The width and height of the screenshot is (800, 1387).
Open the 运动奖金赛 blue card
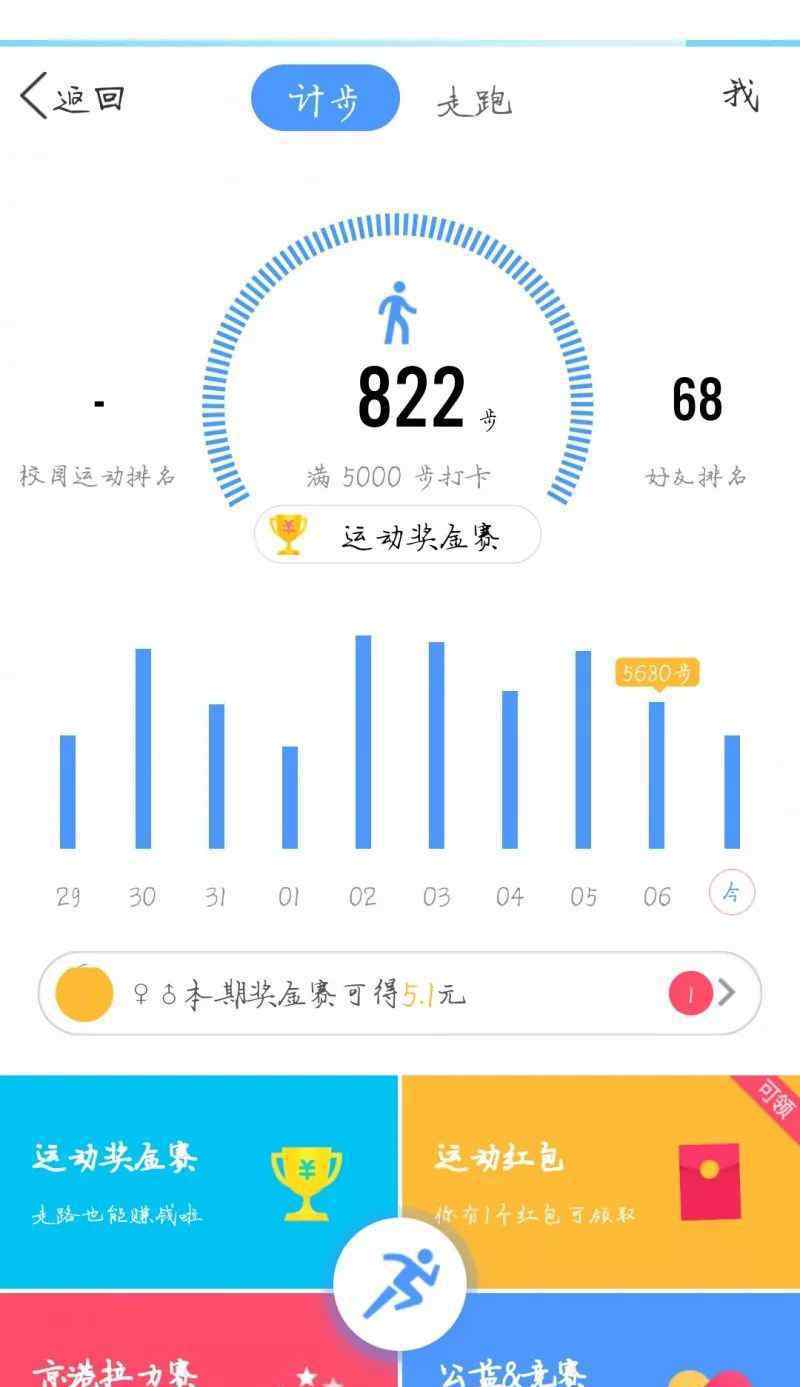[x=199, y=1182]
